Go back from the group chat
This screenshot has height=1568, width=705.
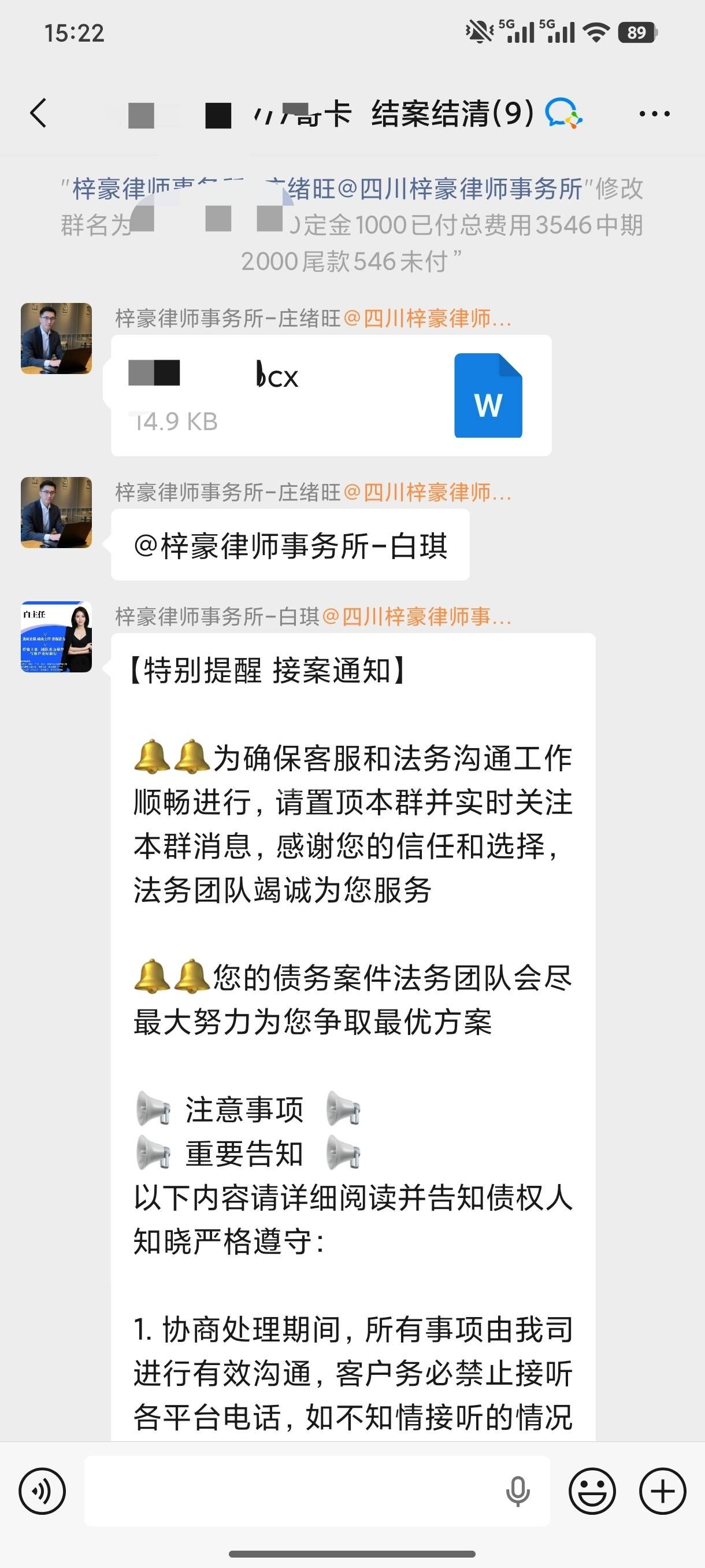pyautogui.click(x=38, y=113)
